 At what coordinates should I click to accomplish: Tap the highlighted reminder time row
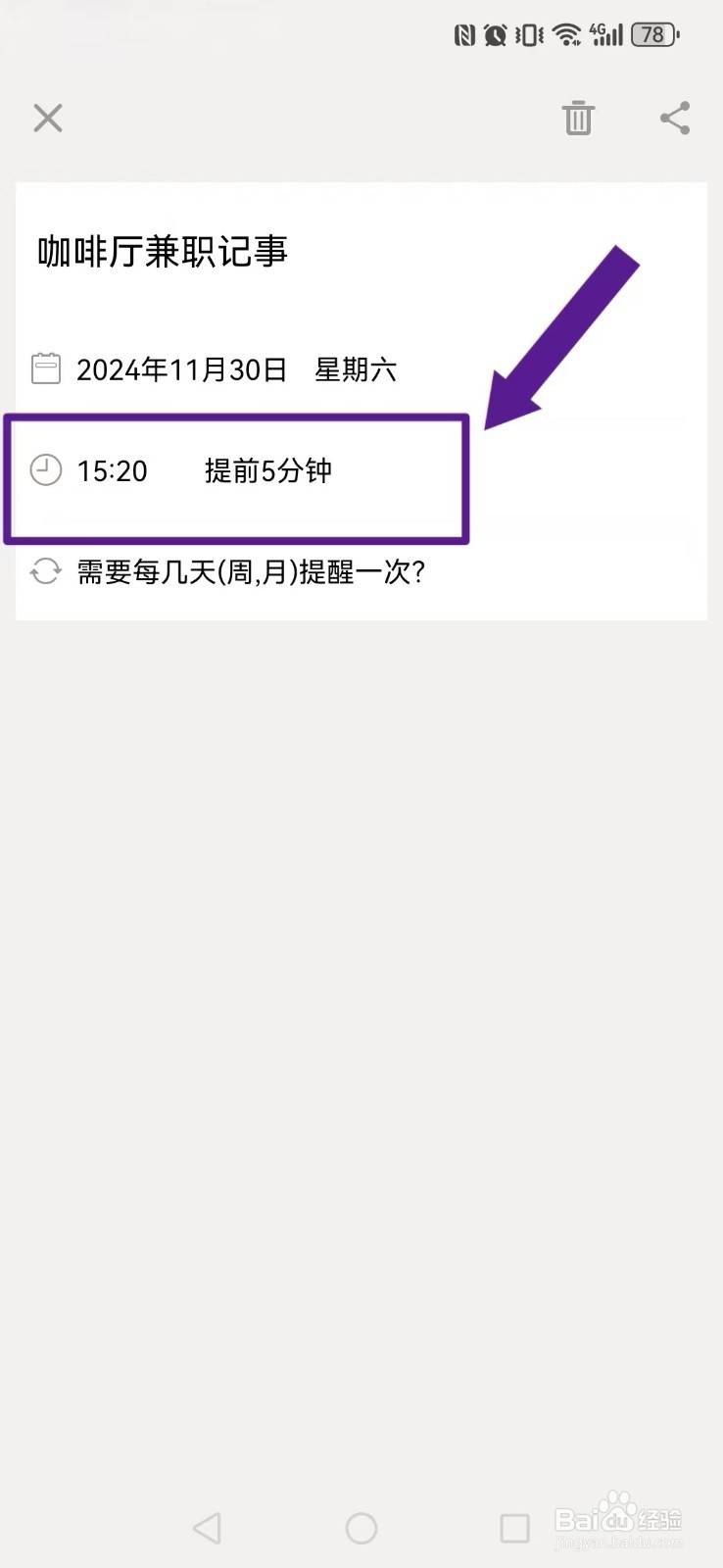235,471
